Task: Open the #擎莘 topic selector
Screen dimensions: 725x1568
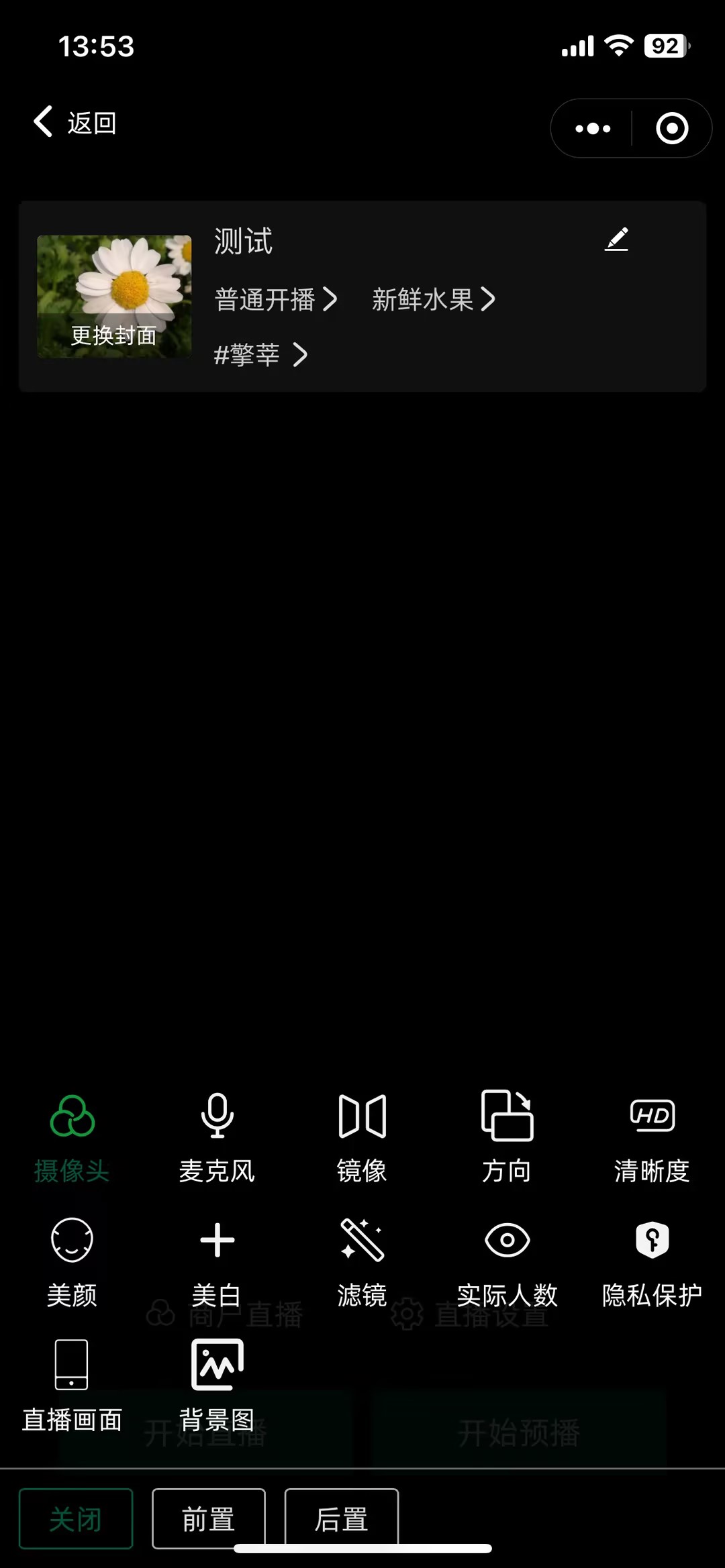Action: pyautogui.click(x=261, y=354)
